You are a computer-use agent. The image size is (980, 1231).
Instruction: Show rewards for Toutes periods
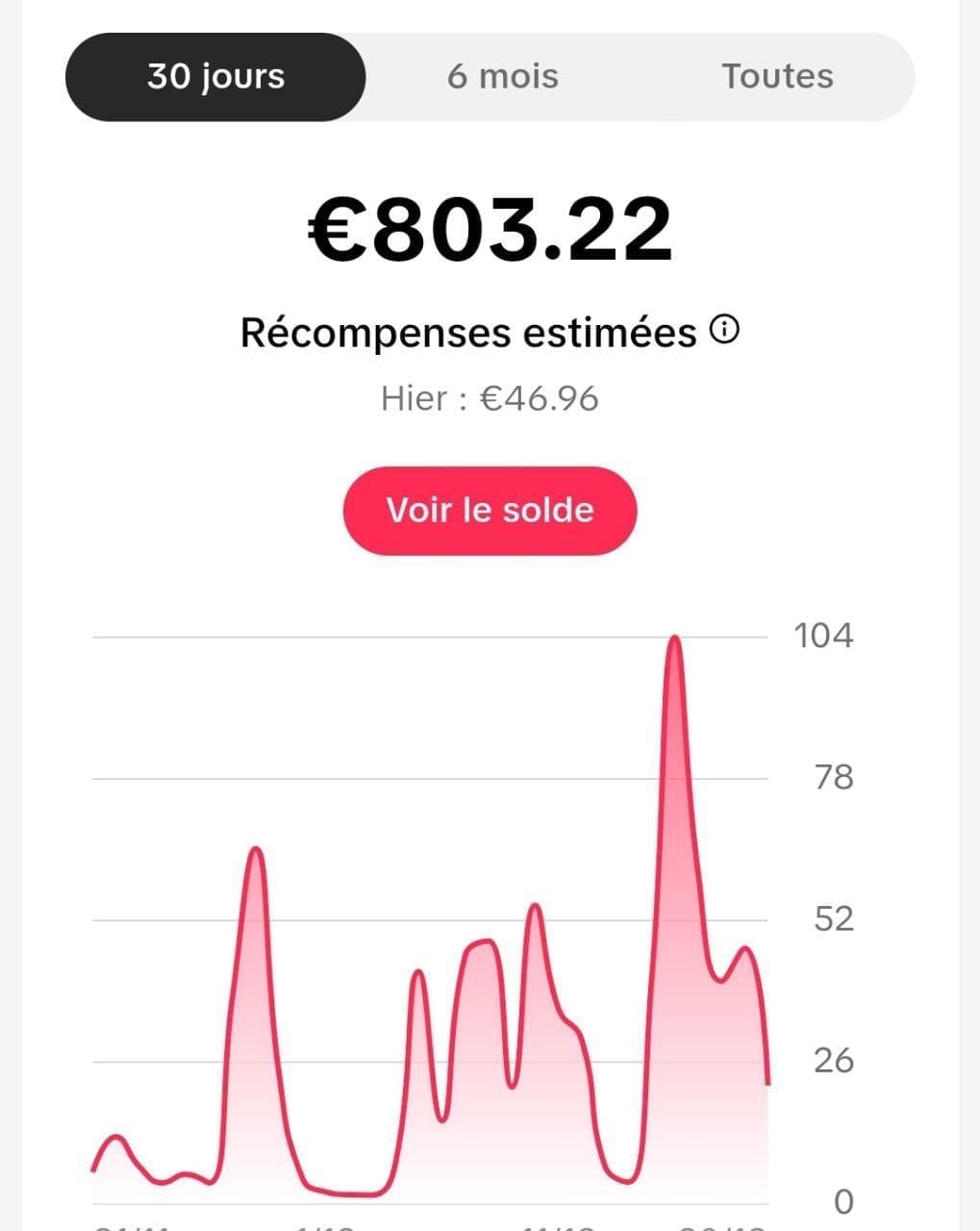tap(777, 77)
